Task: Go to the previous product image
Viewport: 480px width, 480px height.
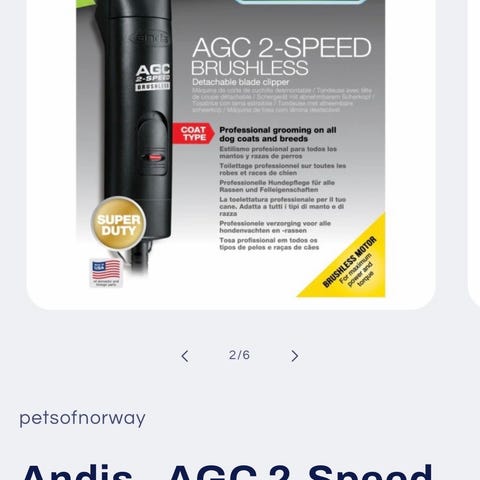Action: 185,356
